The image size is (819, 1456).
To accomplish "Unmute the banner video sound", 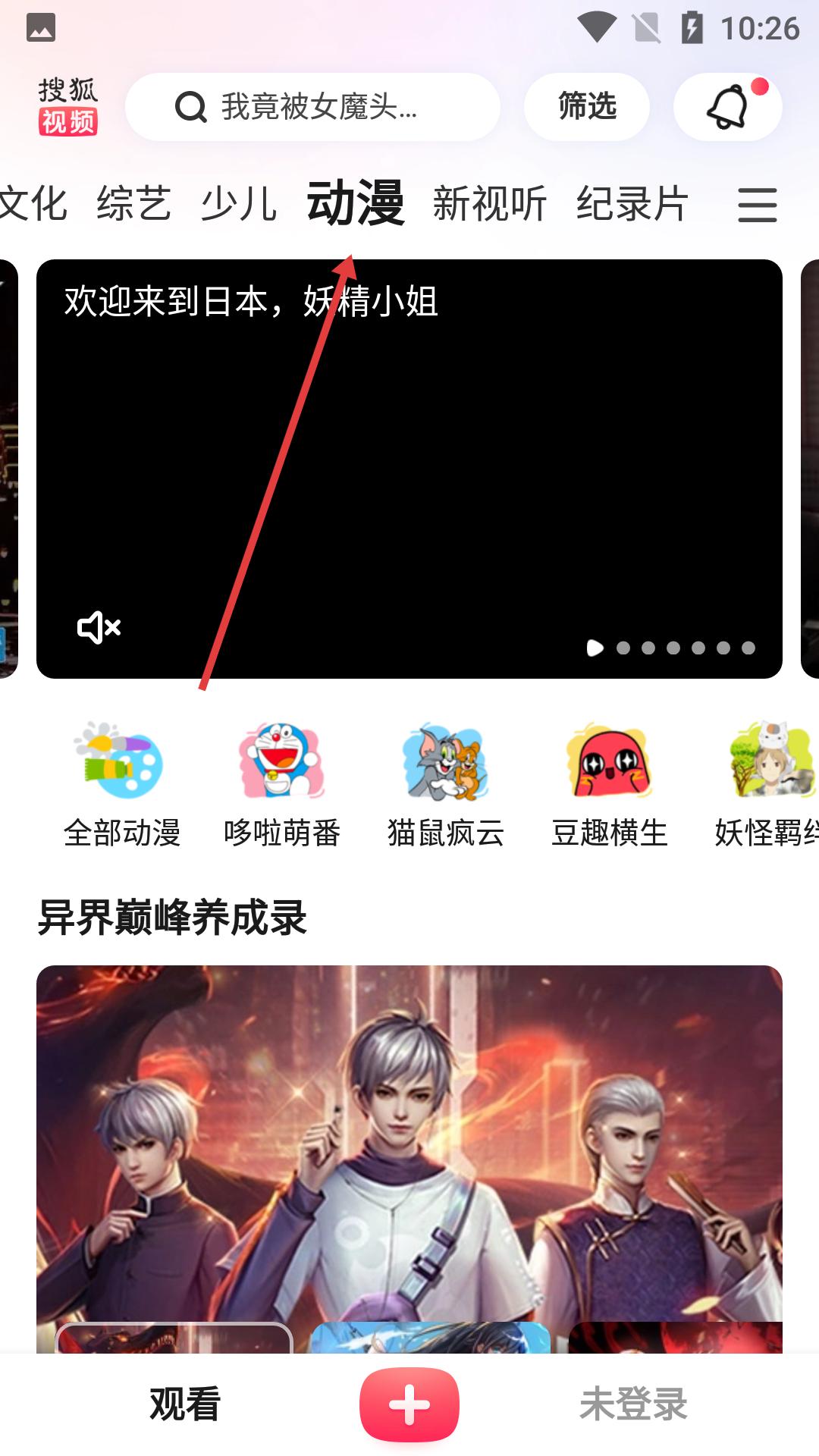I will pos(99,628).
